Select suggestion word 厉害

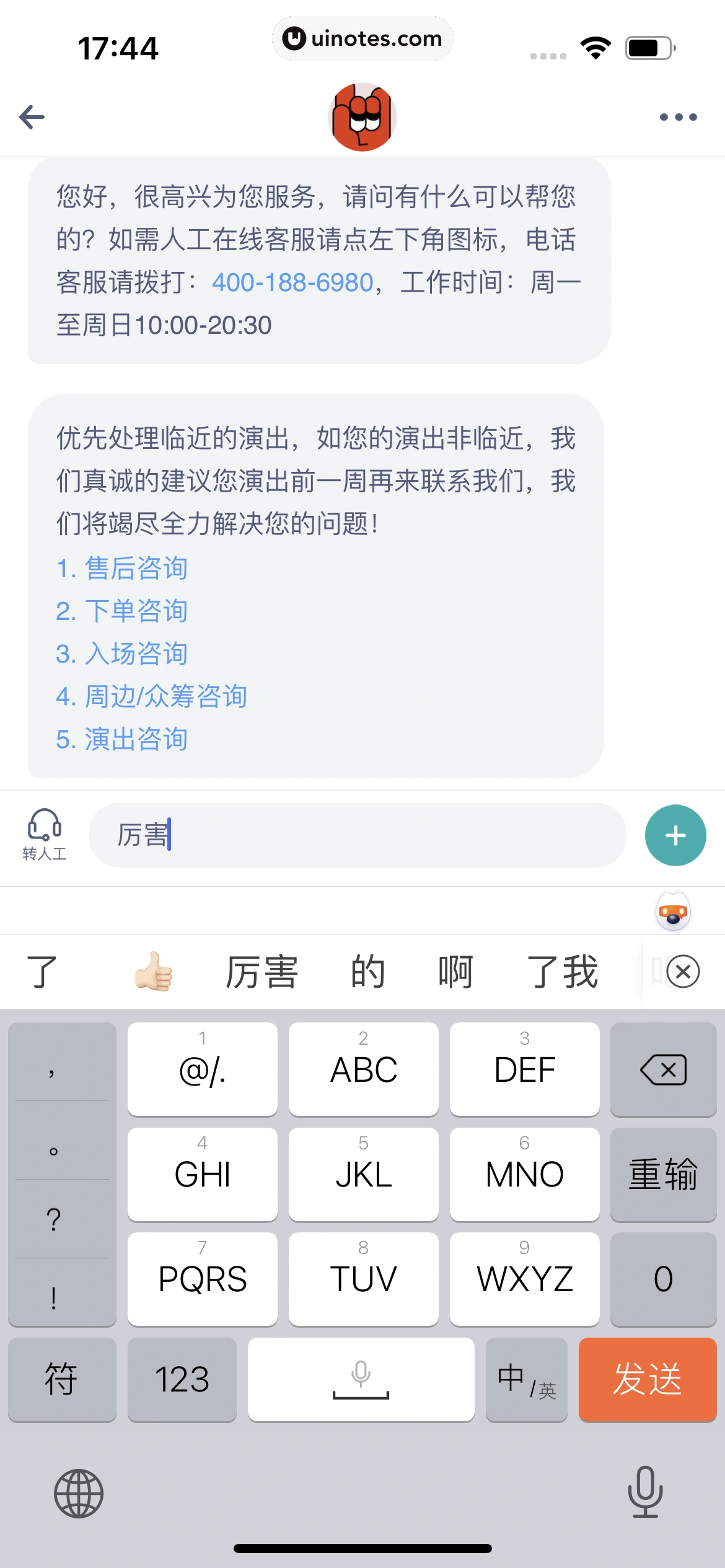coord(262,971)
